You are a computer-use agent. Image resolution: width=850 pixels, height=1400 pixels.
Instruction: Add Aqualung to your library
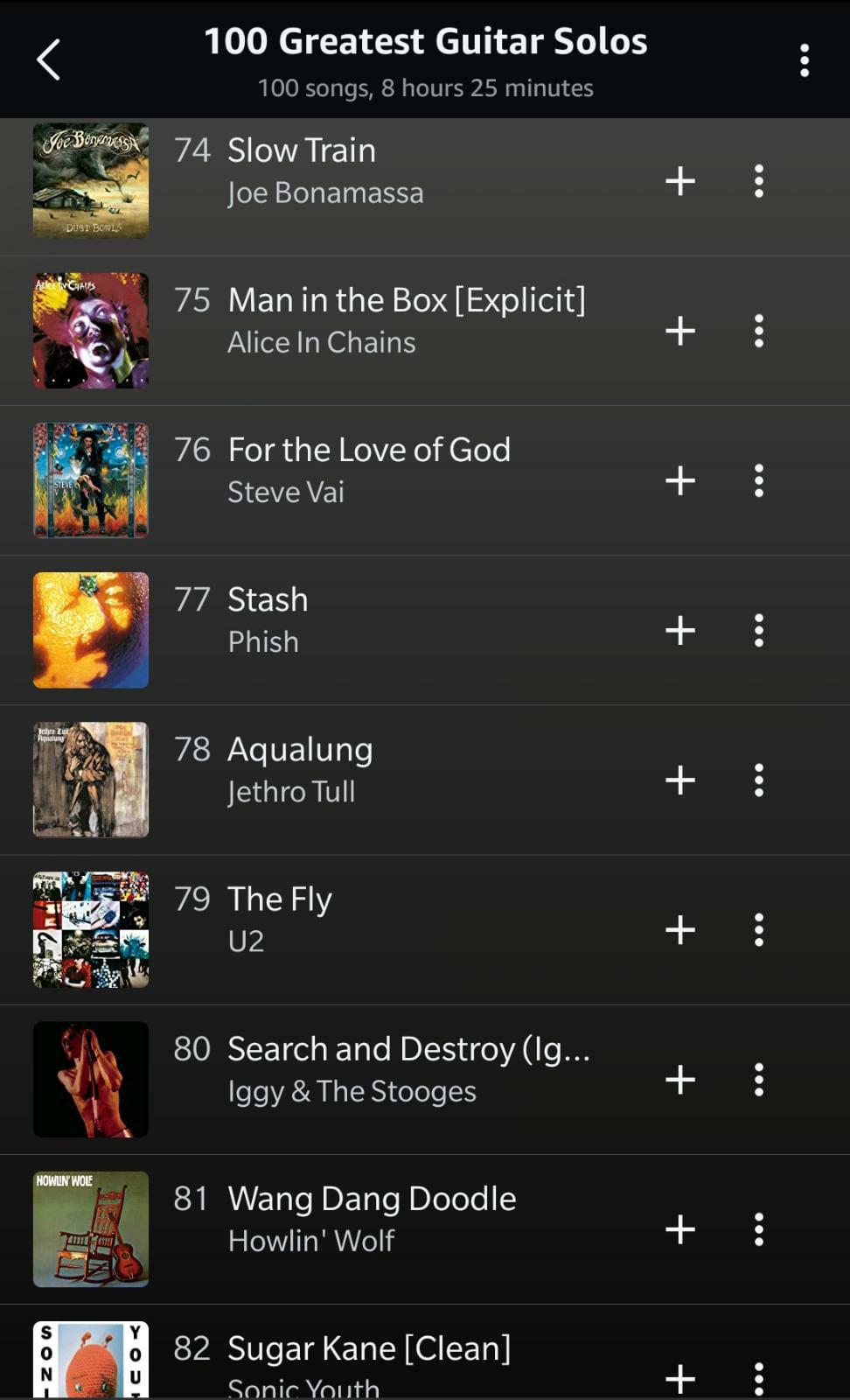[679, 780]
